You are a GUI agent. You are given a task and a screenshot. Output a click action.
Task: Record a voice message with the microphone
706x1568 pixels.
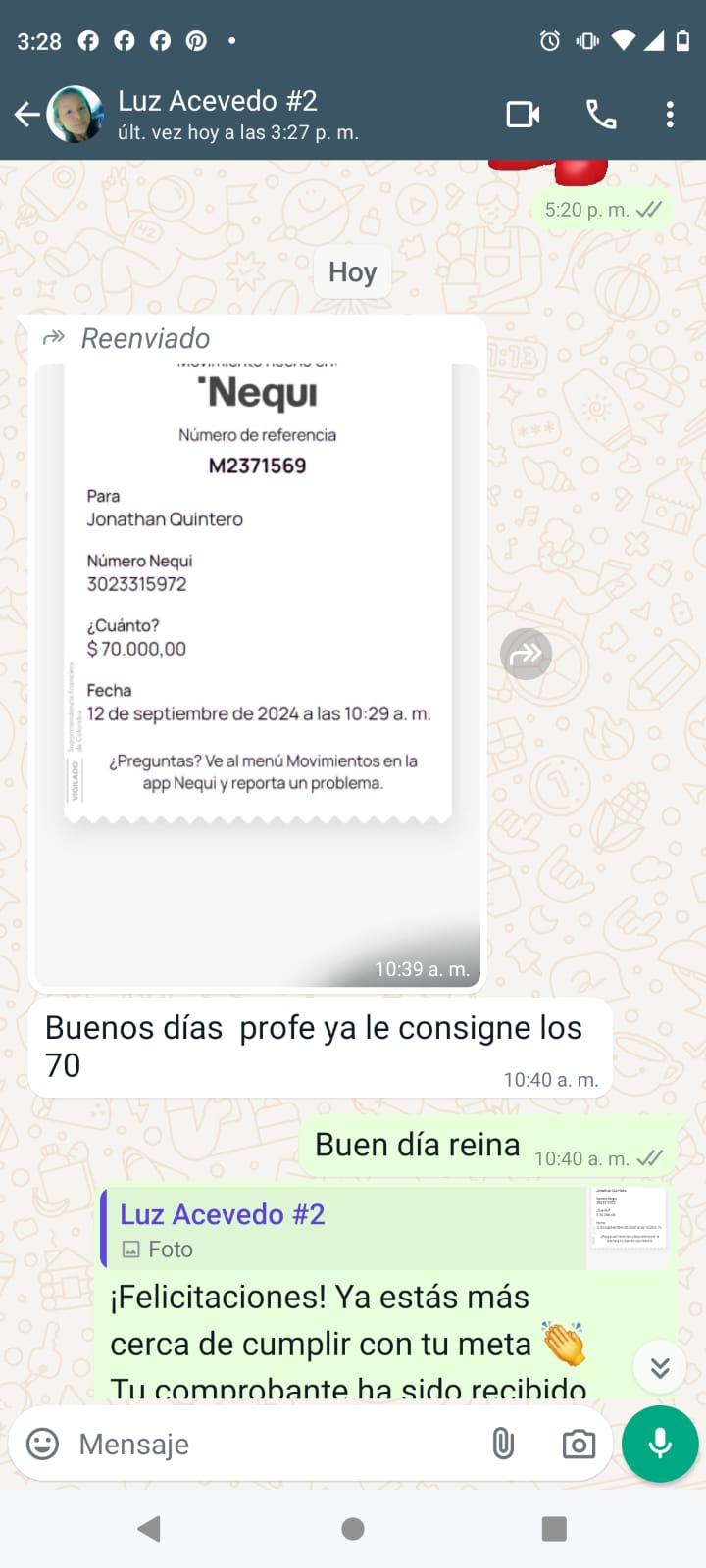(660, 1444)
